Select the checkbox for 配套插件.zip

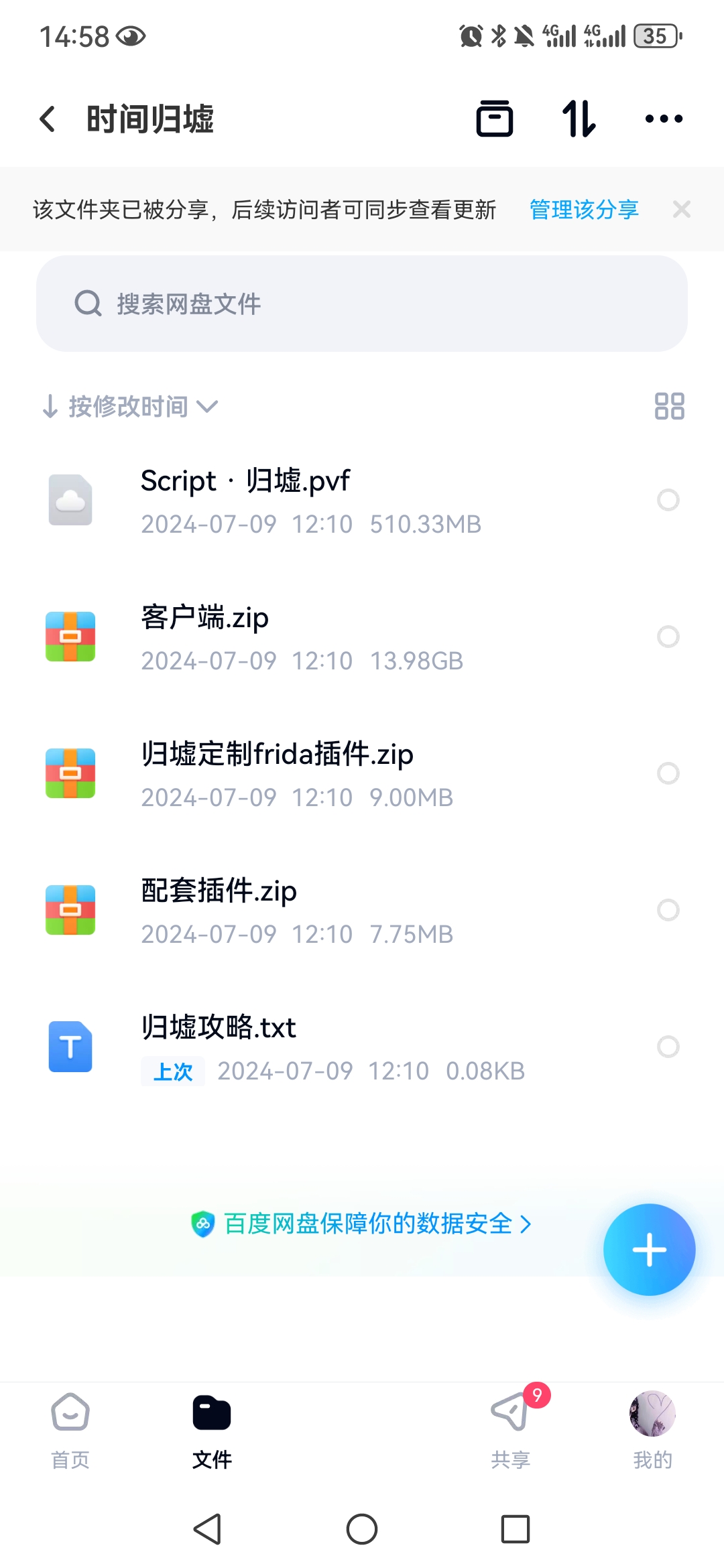[x=668, y=910]
